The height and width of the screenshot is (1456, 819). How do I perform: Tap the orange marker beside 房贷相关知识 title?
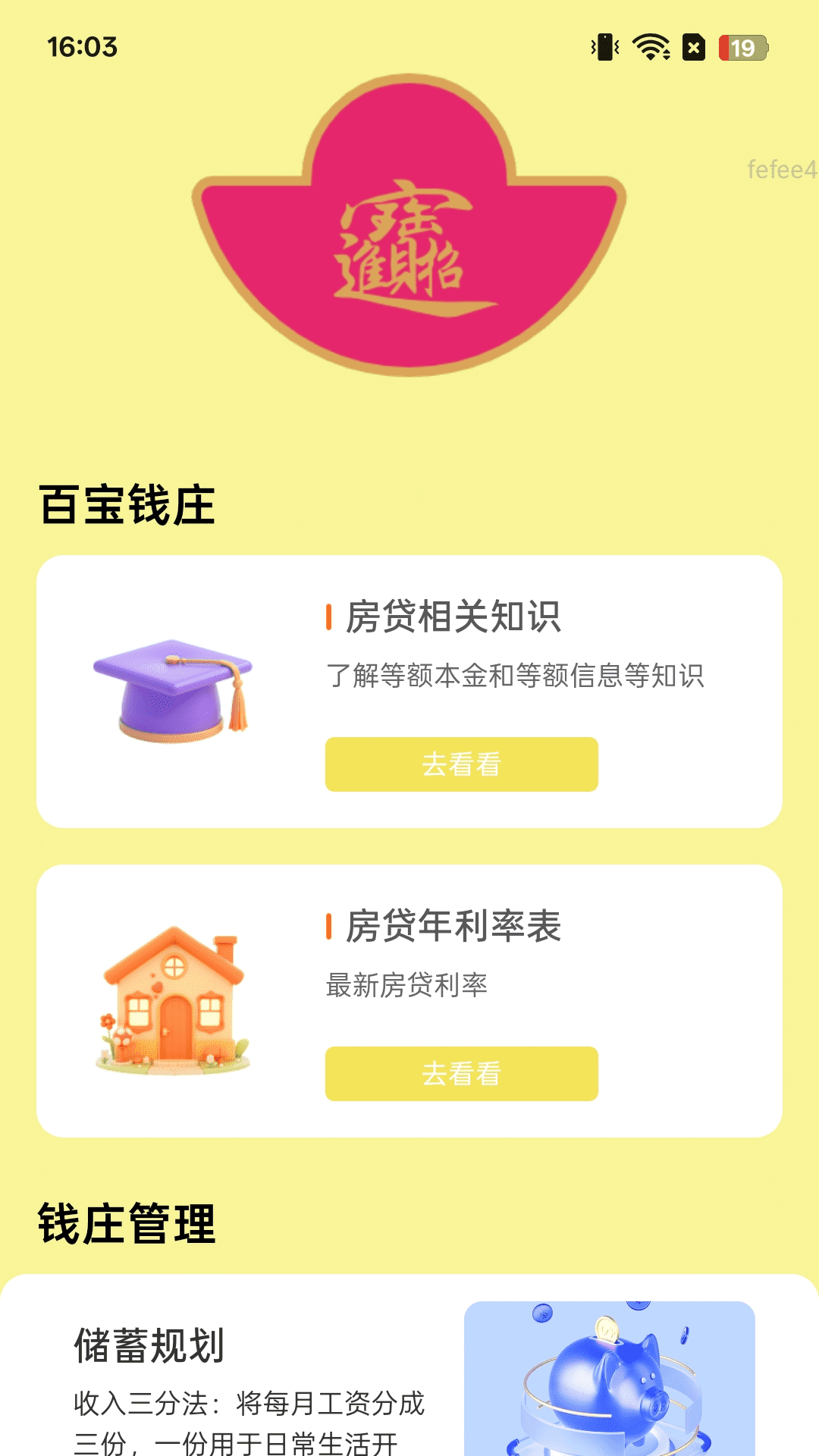tap(329, 616)
